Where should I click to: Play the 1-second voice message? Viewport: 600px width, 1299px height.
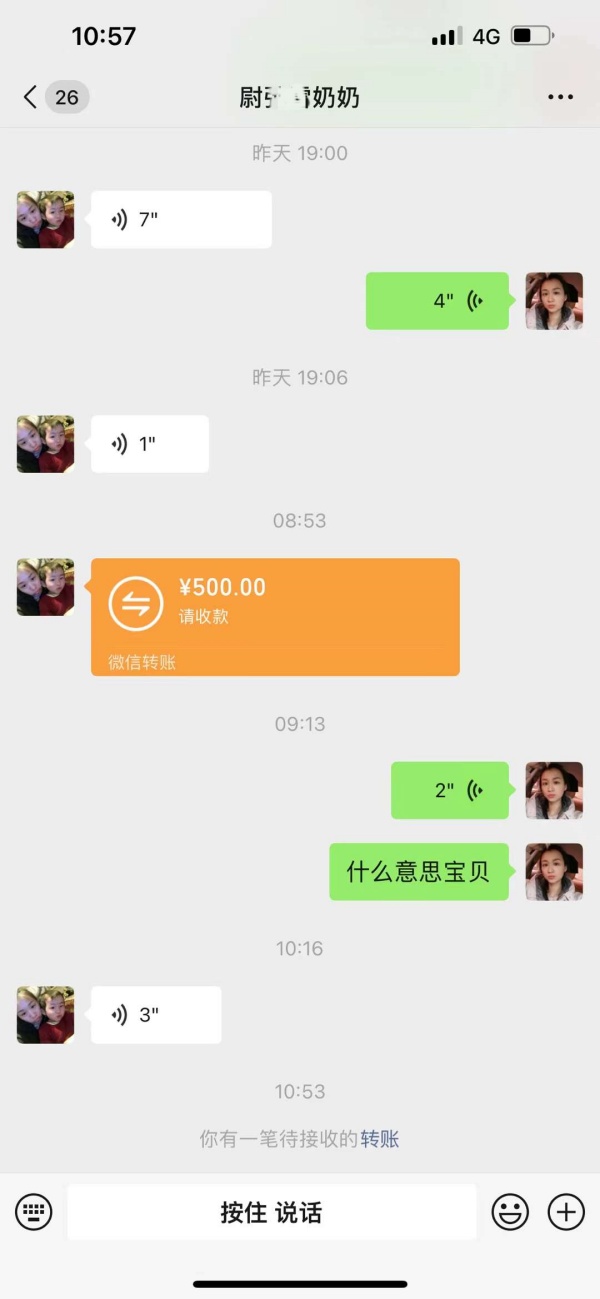(x=149, y=444)
